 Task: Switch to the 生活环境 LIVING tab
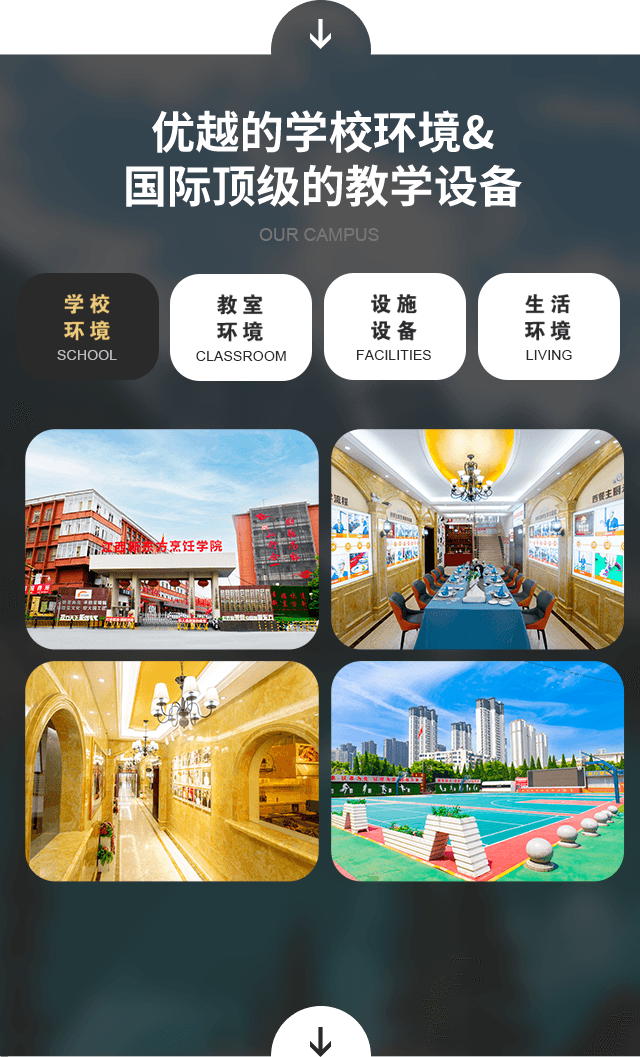pyautogui.click(x=548, y=327)
